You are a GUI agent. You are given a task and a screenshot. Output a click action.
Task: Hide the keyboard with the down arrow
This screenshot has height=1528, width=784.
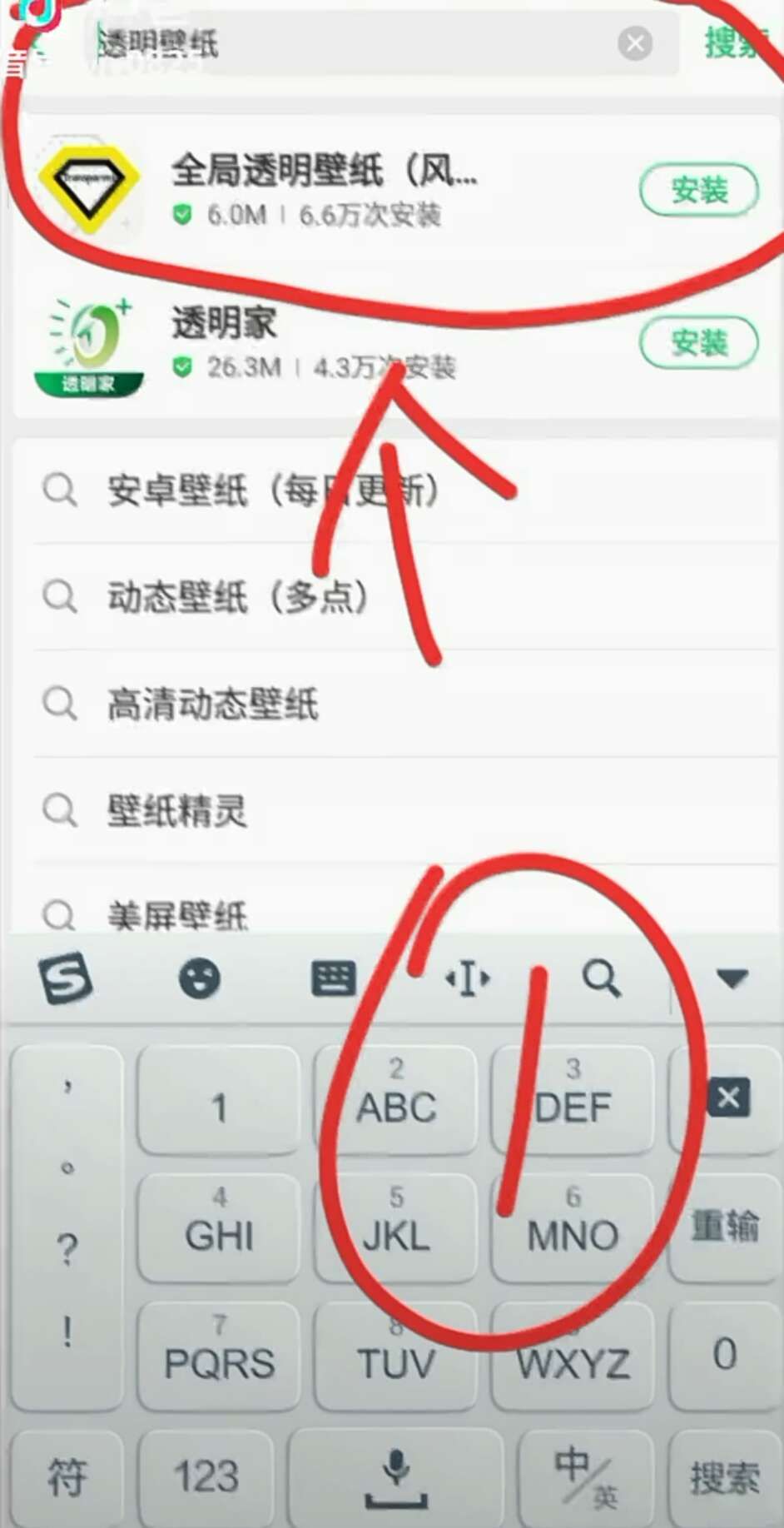[x=732, y=978]
